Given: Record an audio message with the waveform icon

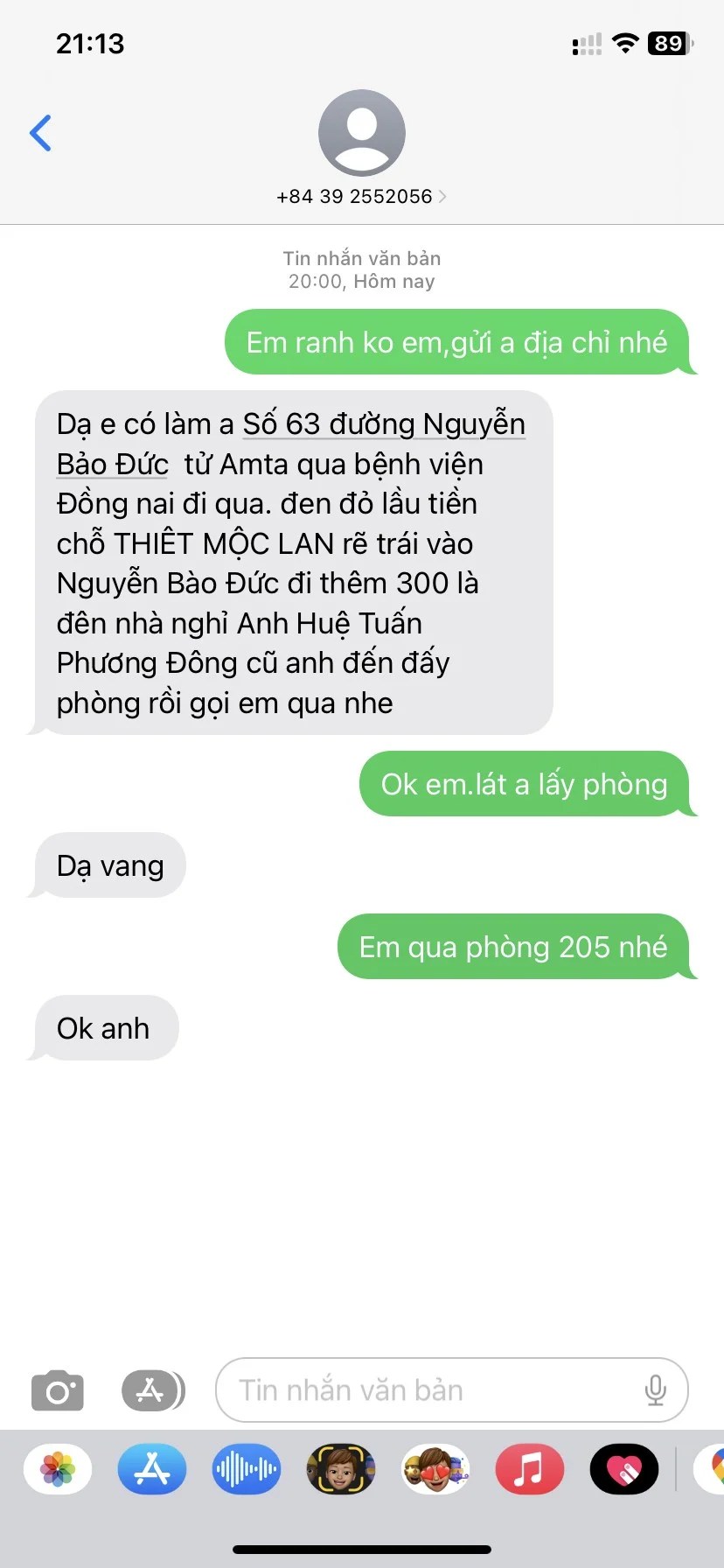Looking at the screenshot, I should pos(247,1469).
